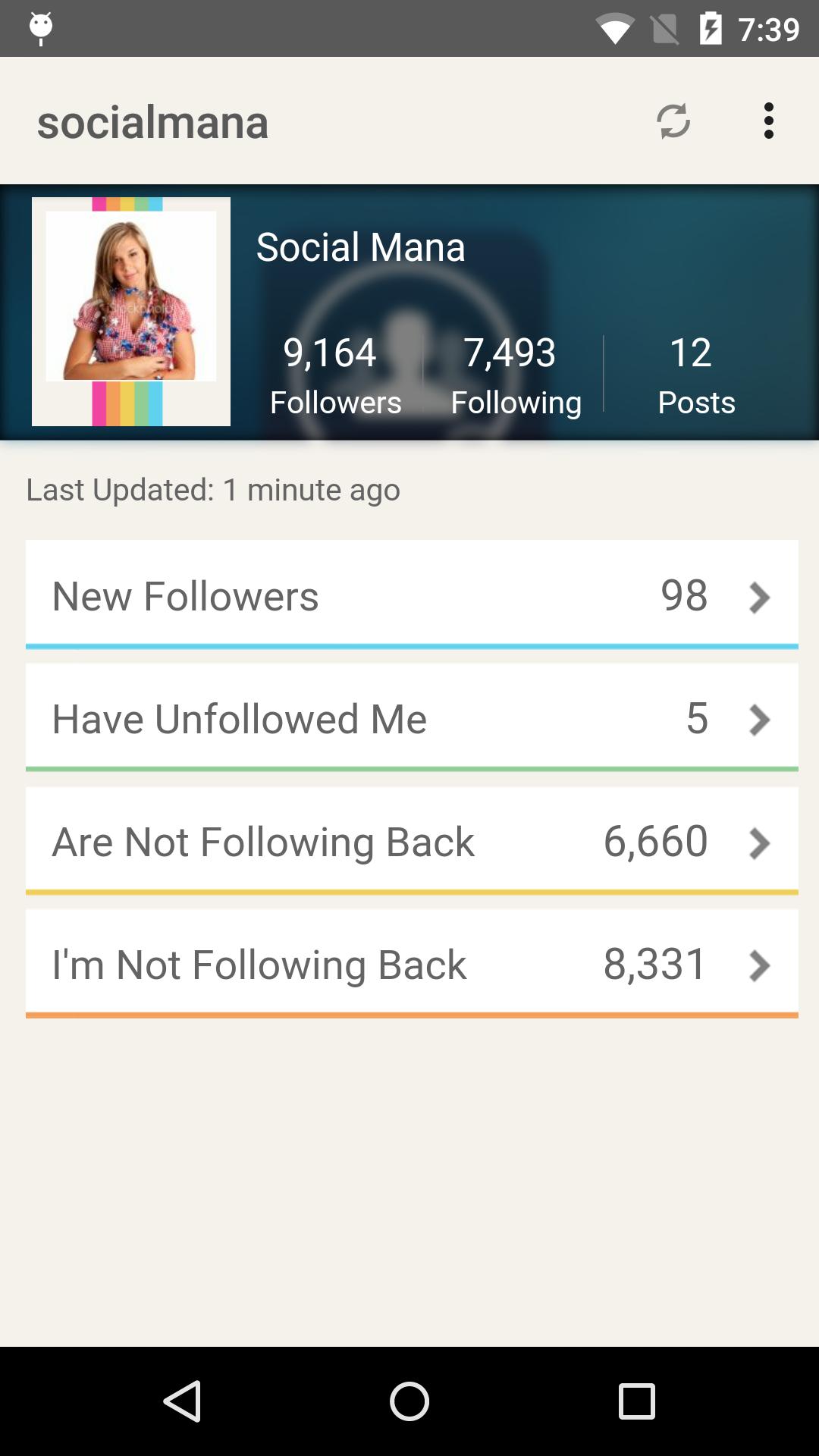Go back using the system back button

click(x=182, y=1401)
